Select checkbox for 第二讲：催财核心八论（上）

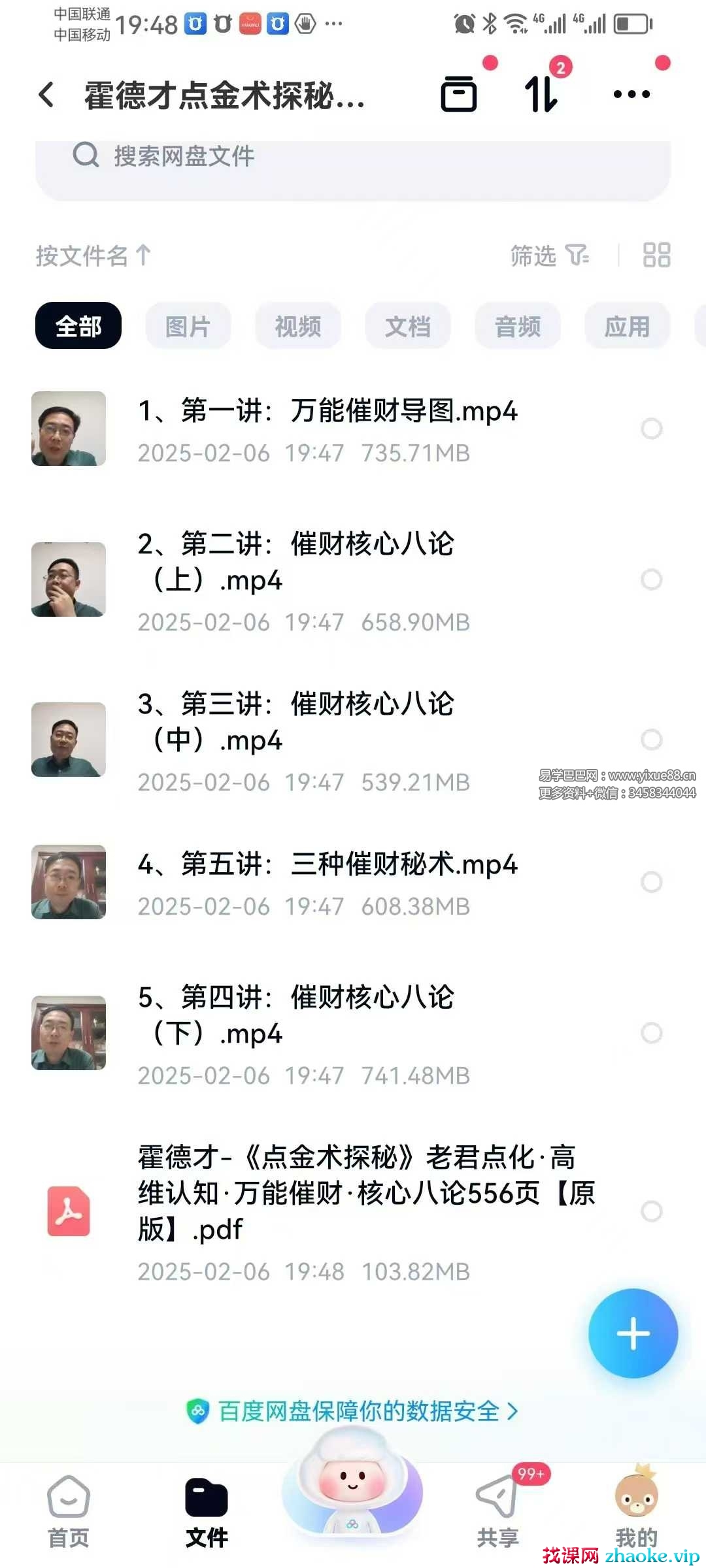click(x=651, y=580)
